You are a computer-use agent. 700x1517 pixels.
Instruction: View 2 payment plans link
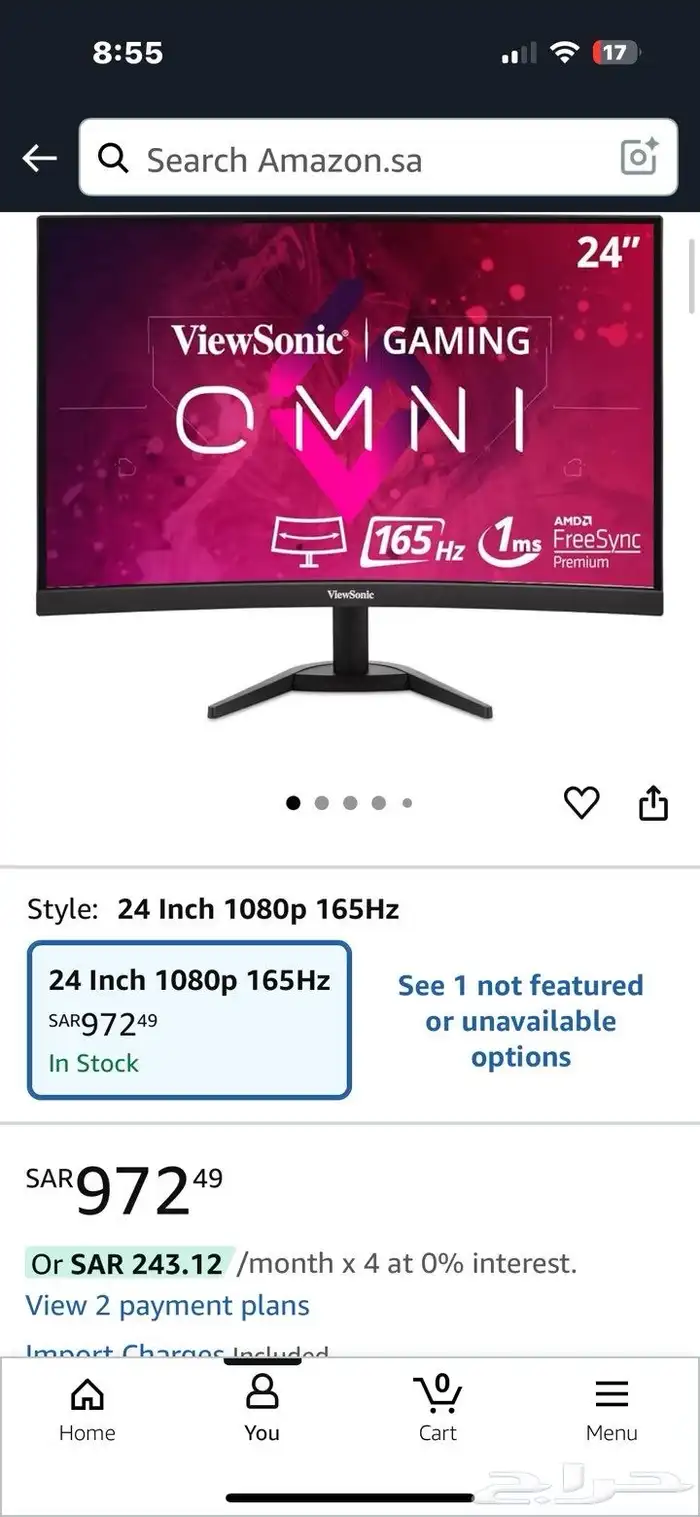[168, 1306]
